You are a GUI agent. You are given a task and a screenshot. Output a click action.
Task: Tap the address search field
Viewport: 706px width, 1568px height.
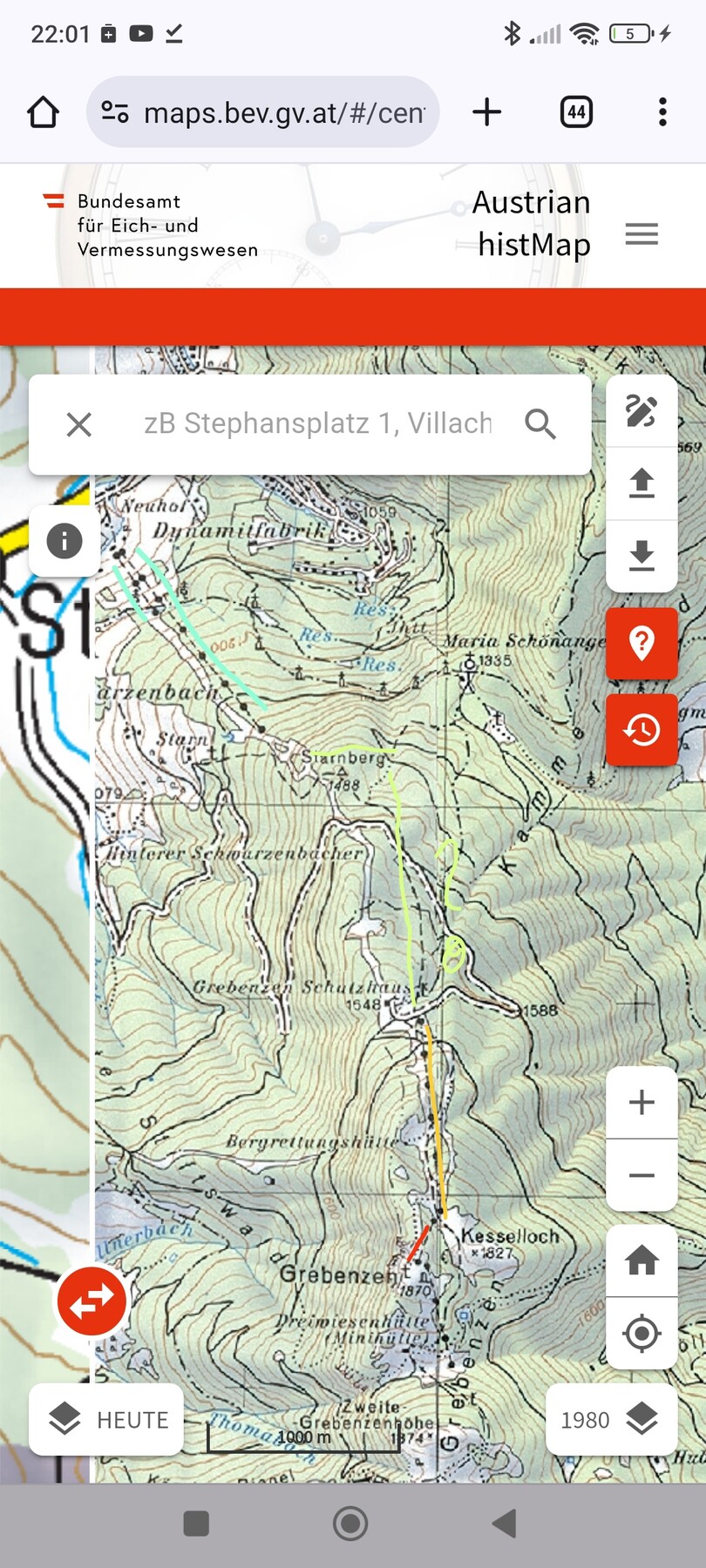click(318, 425)
